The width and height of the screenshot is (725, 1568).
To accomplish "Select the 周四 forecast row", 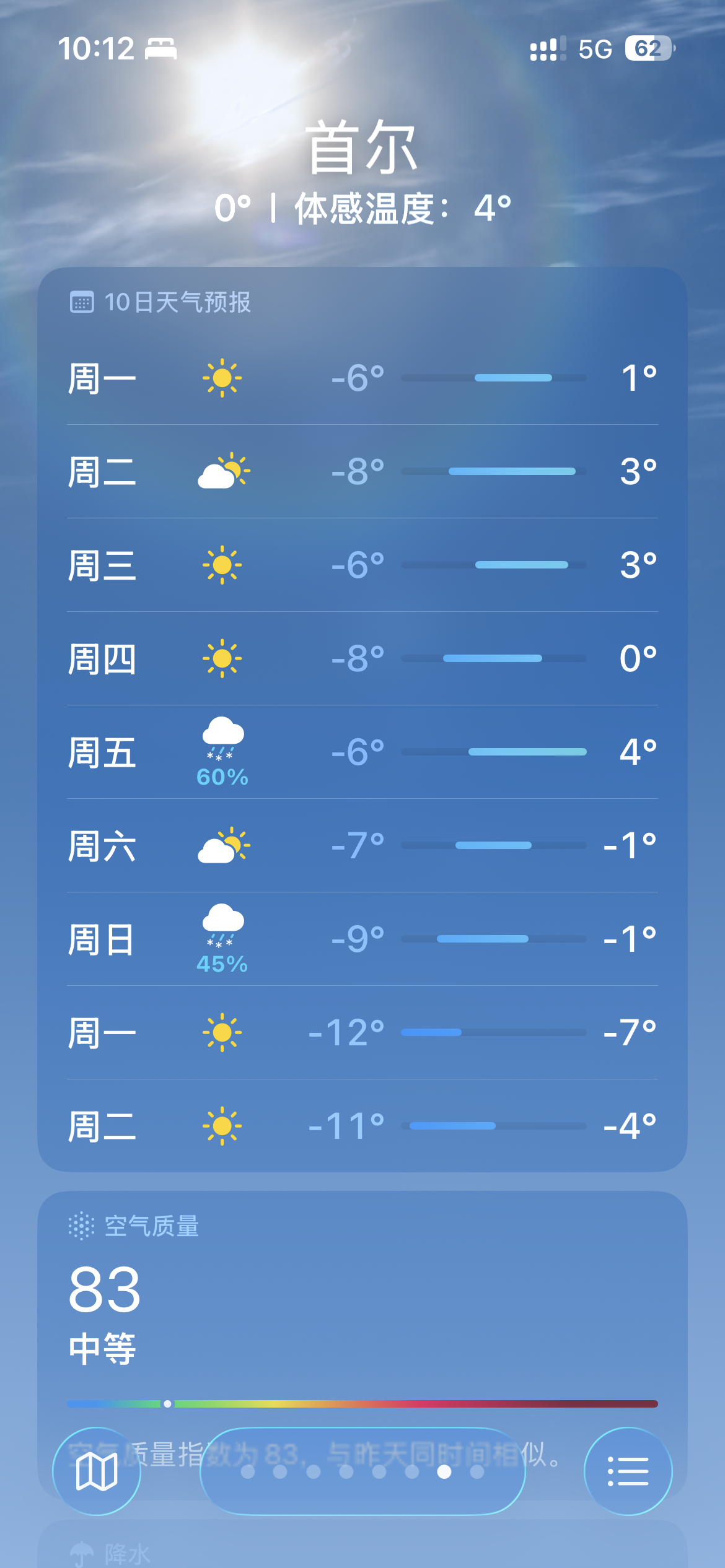I will [x=362, y=658].
